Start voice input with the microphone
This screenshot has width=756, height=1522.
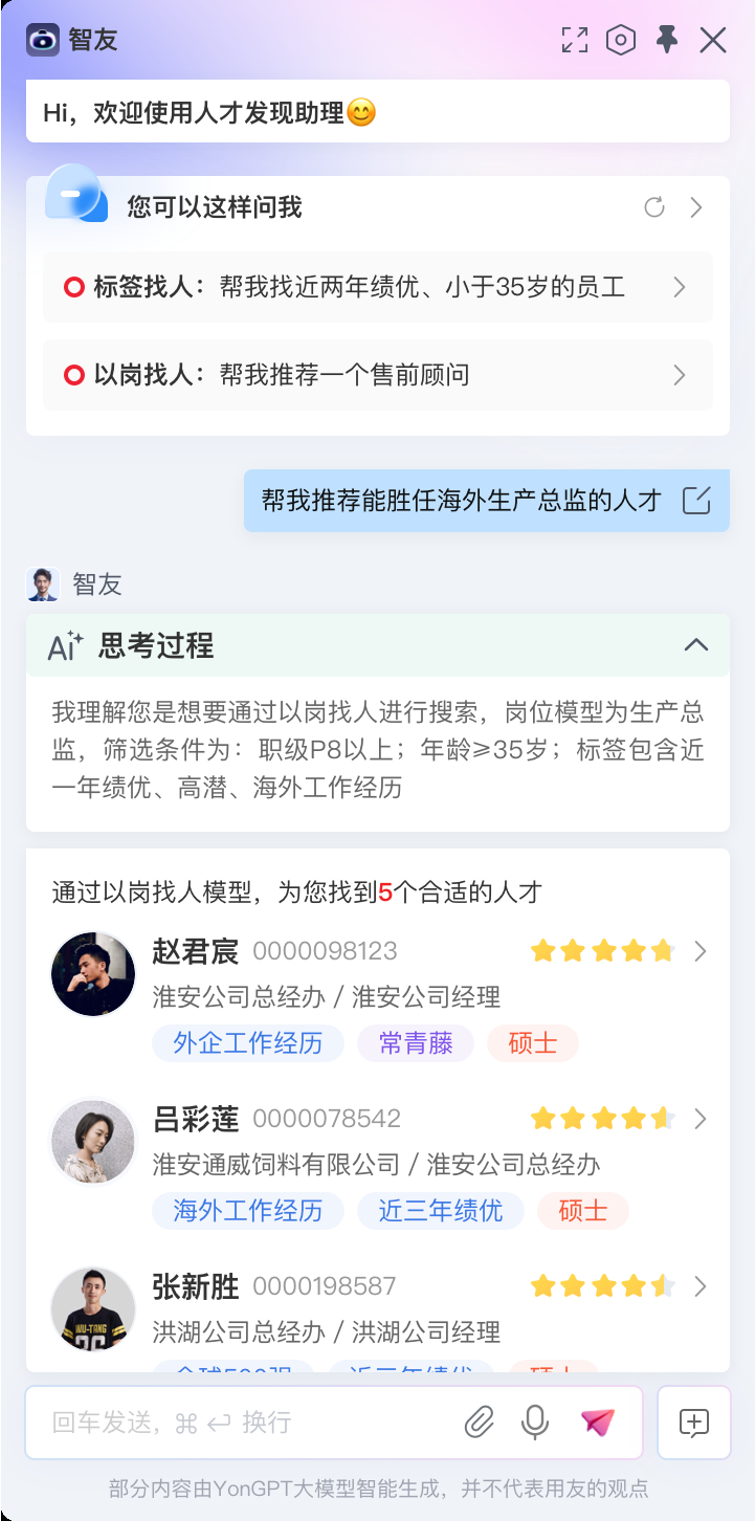point(536,1422)
